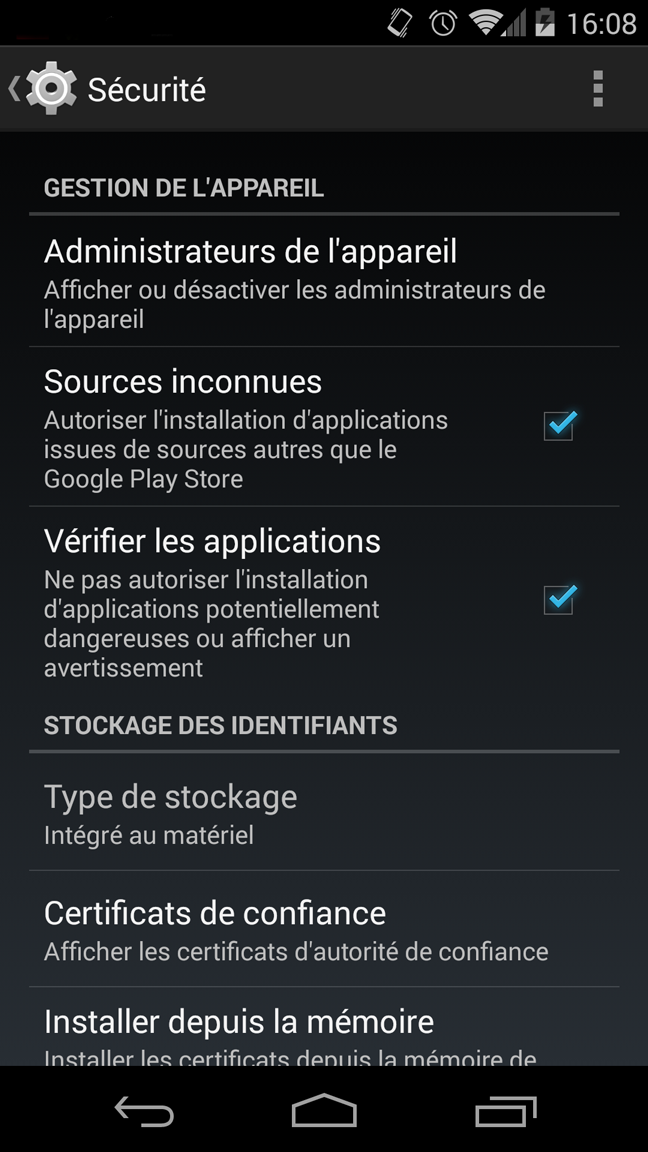Screen dimensions: 648x1152
Task: Uncheck the Sources inconnues checkbox
Action: point(559,425)
